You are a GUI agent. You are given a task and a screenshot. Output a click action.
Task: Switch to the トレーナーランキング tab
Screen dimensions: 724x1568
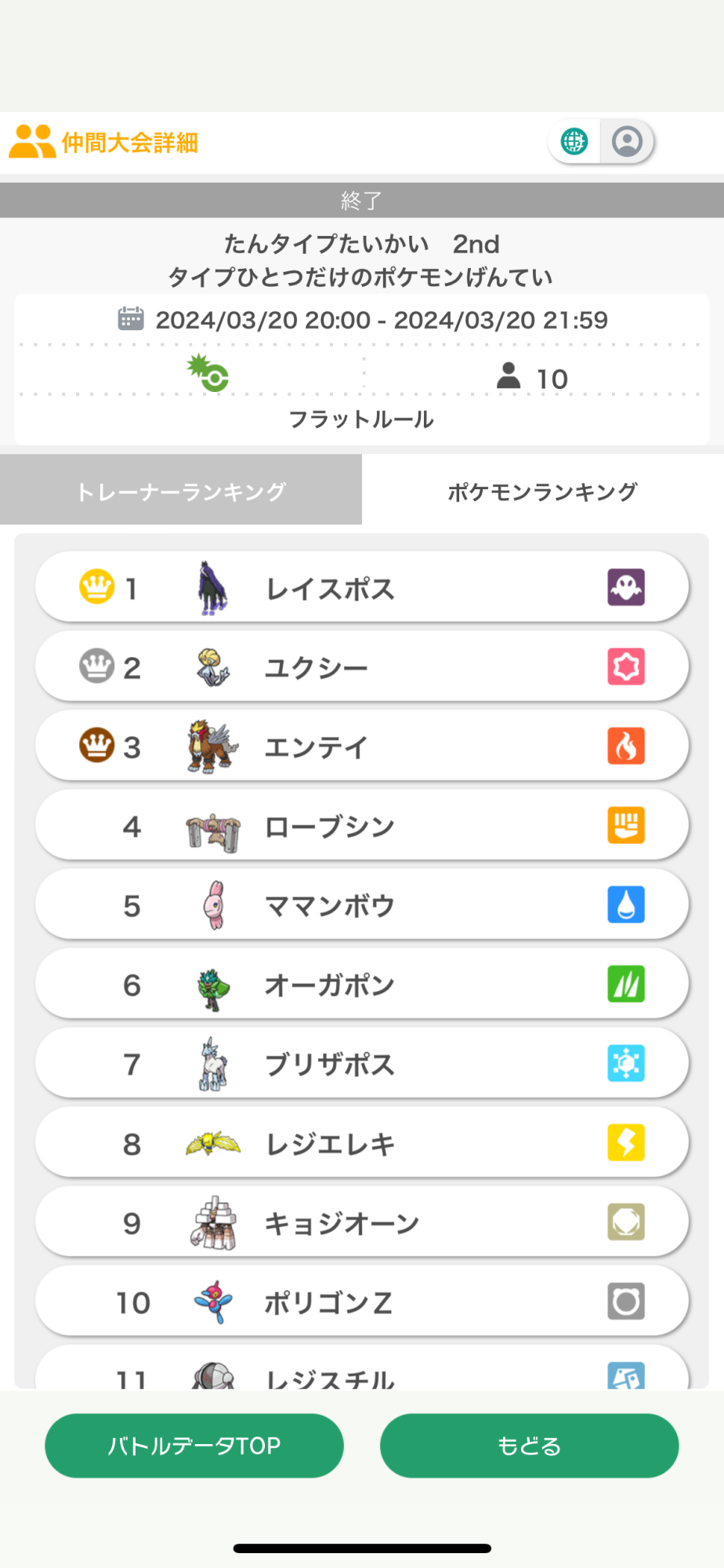tap(181, 492)
